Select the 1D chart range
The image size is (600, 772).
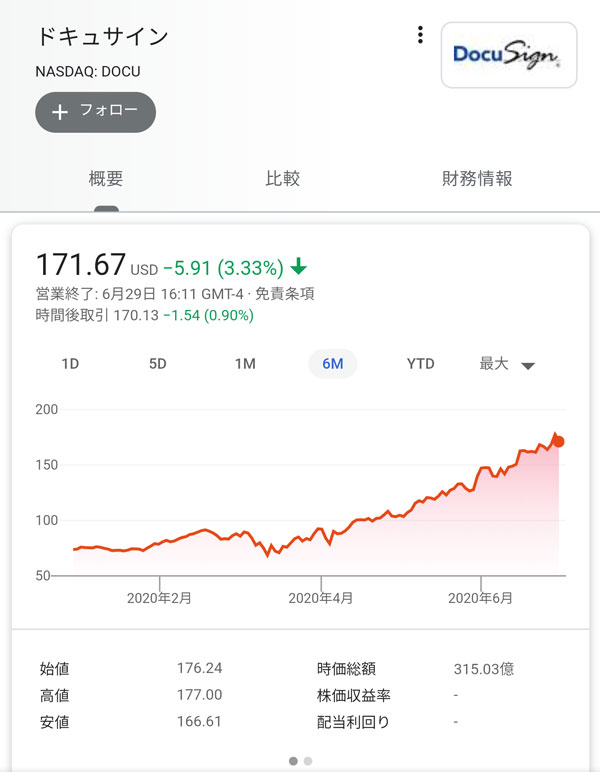70,364
